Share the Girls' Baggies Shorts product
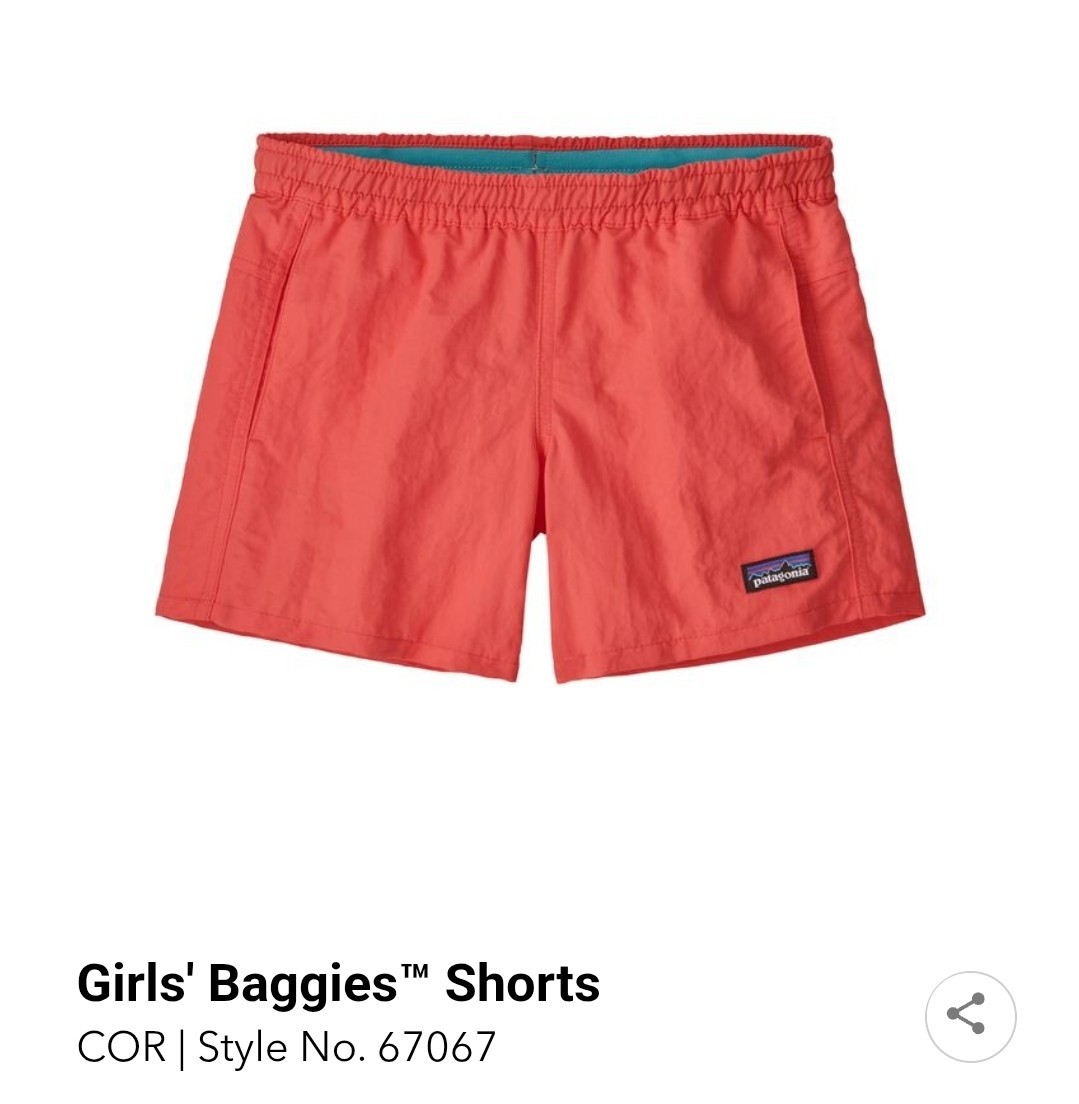The height and width of the screenshot is (1104, 1079). (969, 1016)
